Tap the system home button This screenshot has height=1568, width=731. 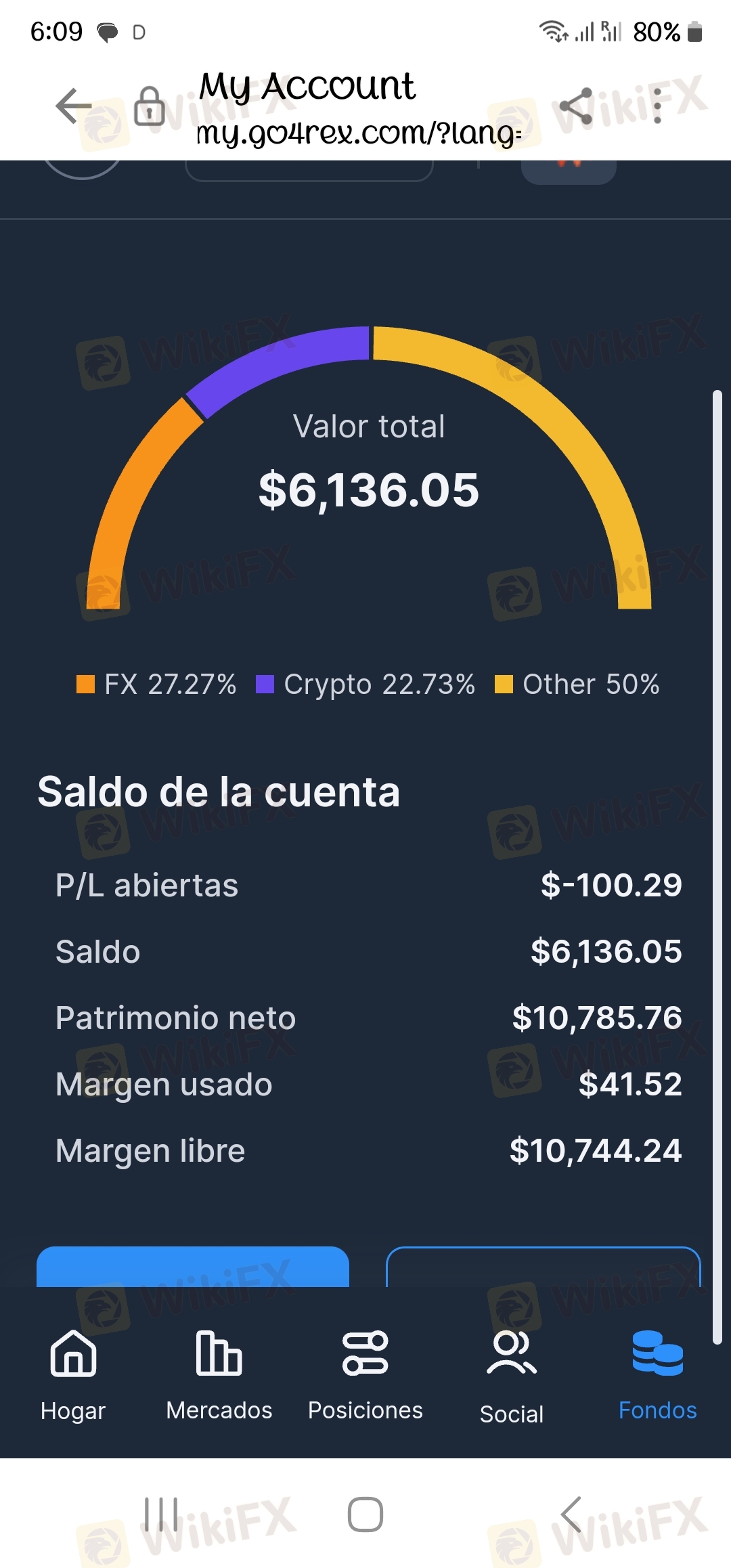coord(365,1514)
